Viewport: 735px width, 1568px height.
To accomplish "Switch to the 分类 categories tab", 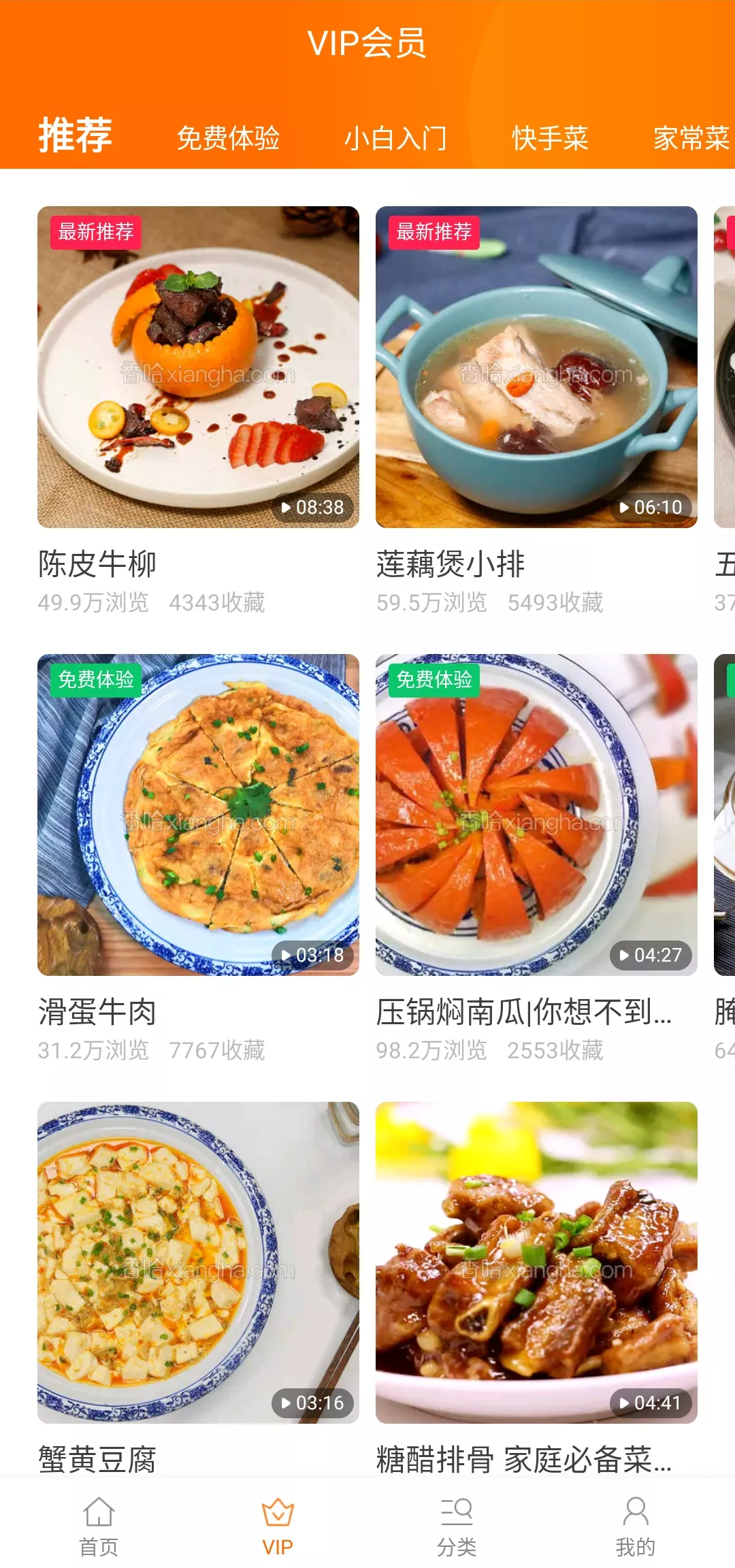I will [x=457, y=1526].
